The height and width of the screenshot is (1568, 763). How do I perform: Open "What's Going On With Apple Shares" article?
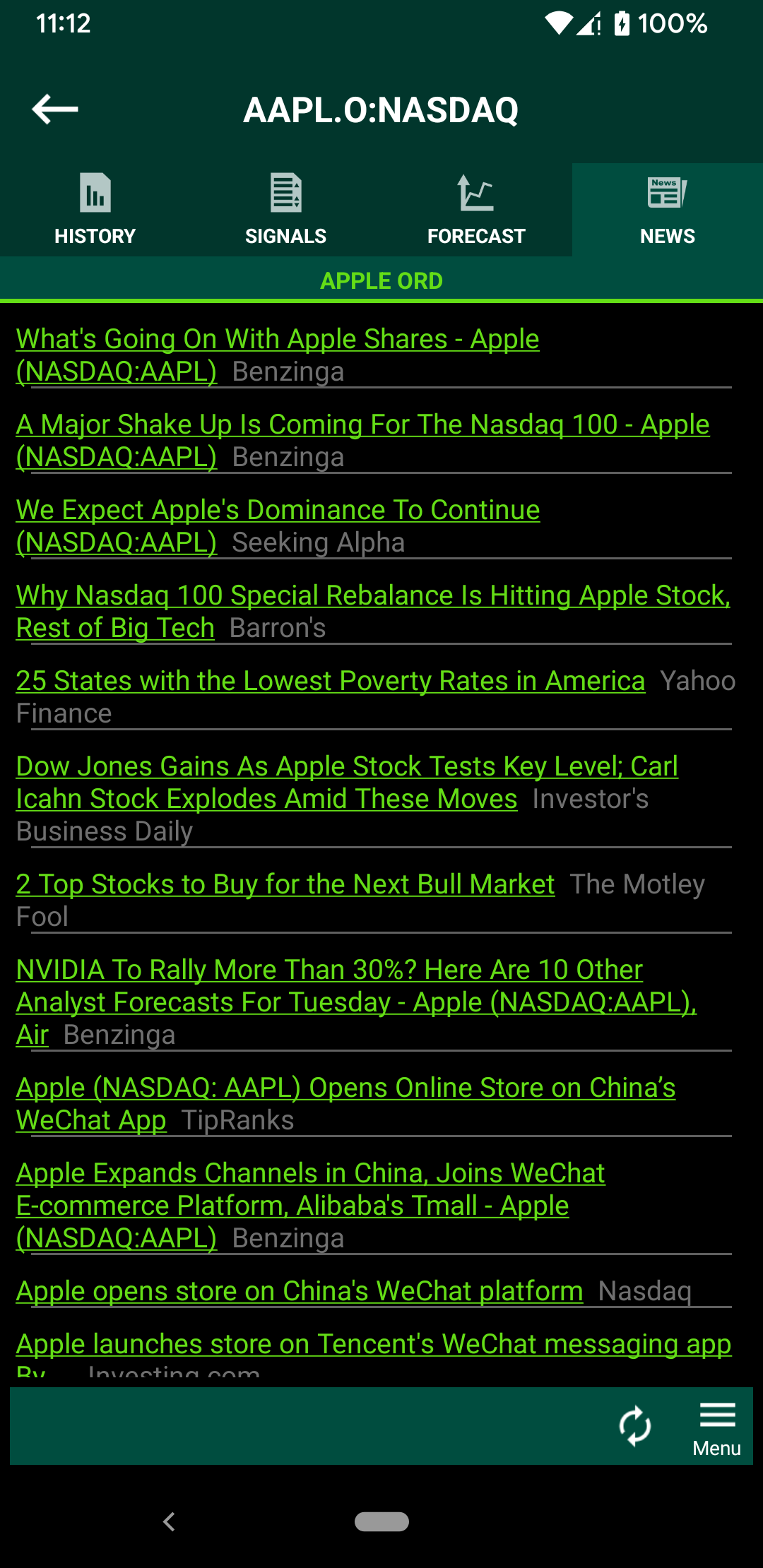[278, 355]
